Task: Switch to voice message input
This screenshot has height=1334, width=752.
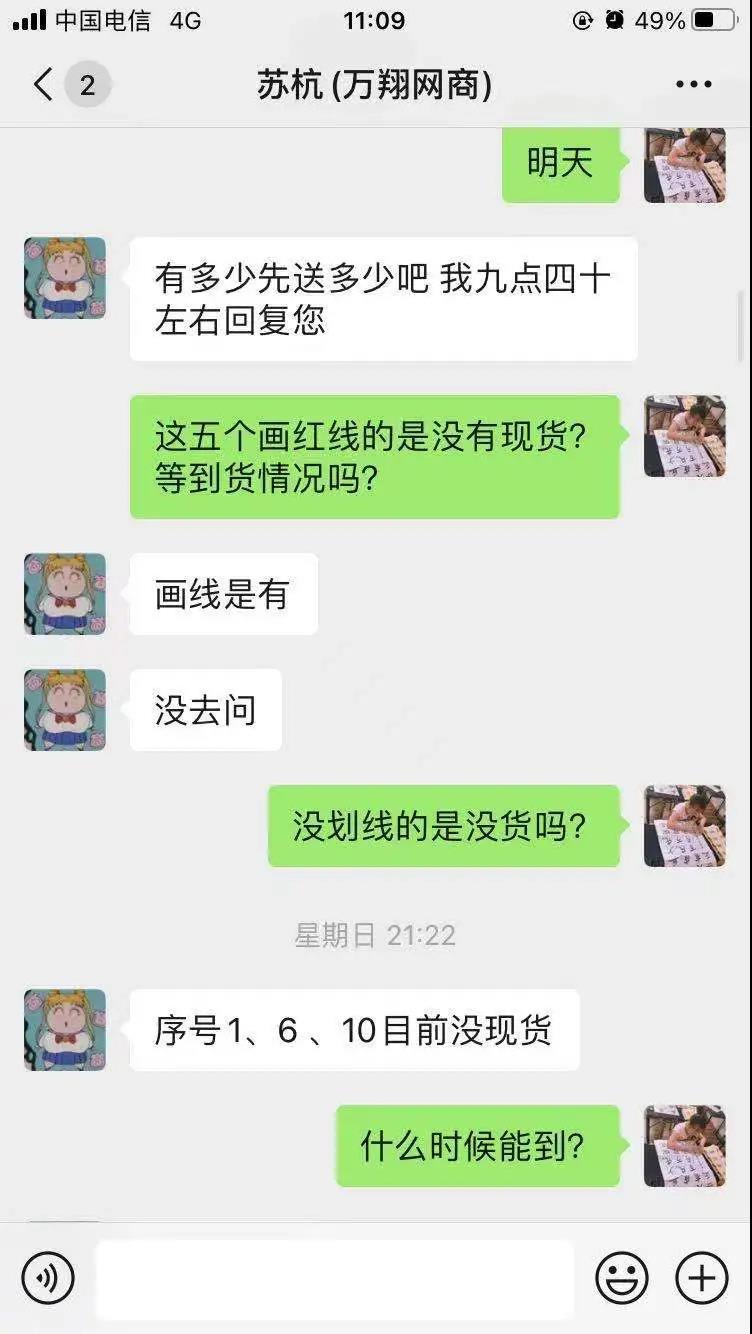Action: (x=48, y=1277)
